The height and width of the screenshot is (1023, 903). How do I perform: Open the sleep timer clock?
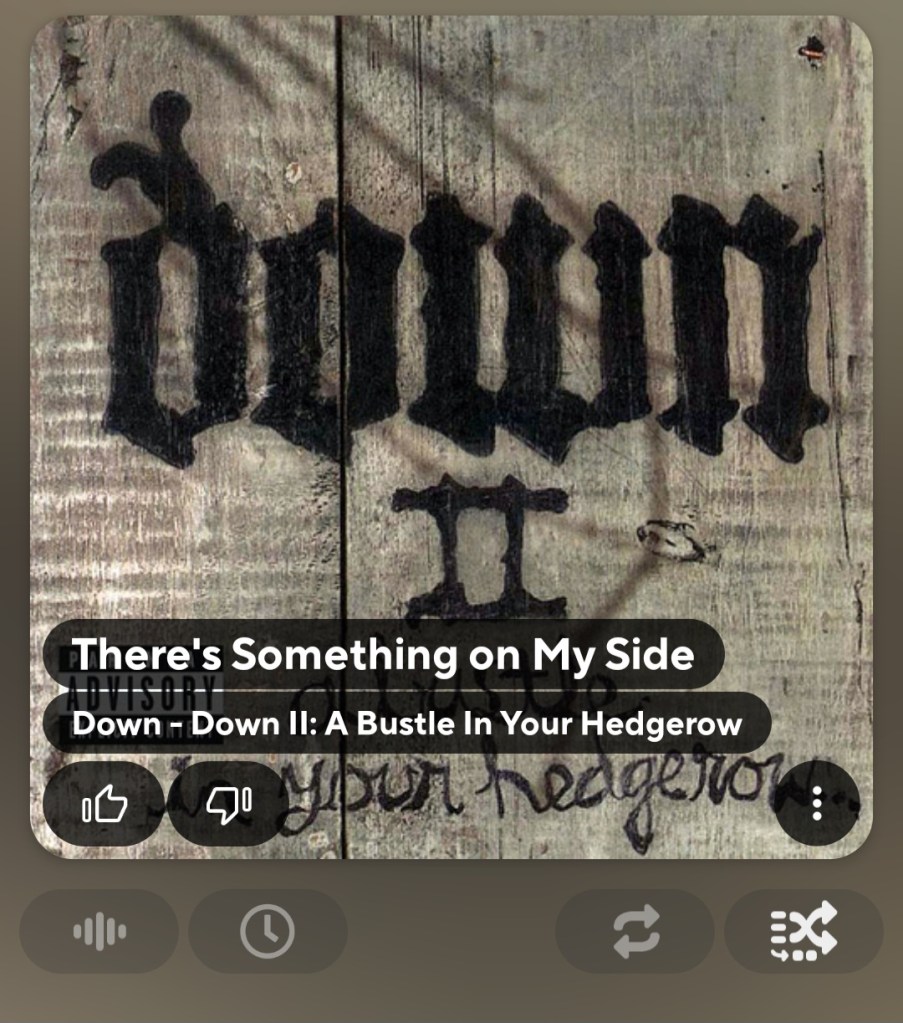point(267,932)
